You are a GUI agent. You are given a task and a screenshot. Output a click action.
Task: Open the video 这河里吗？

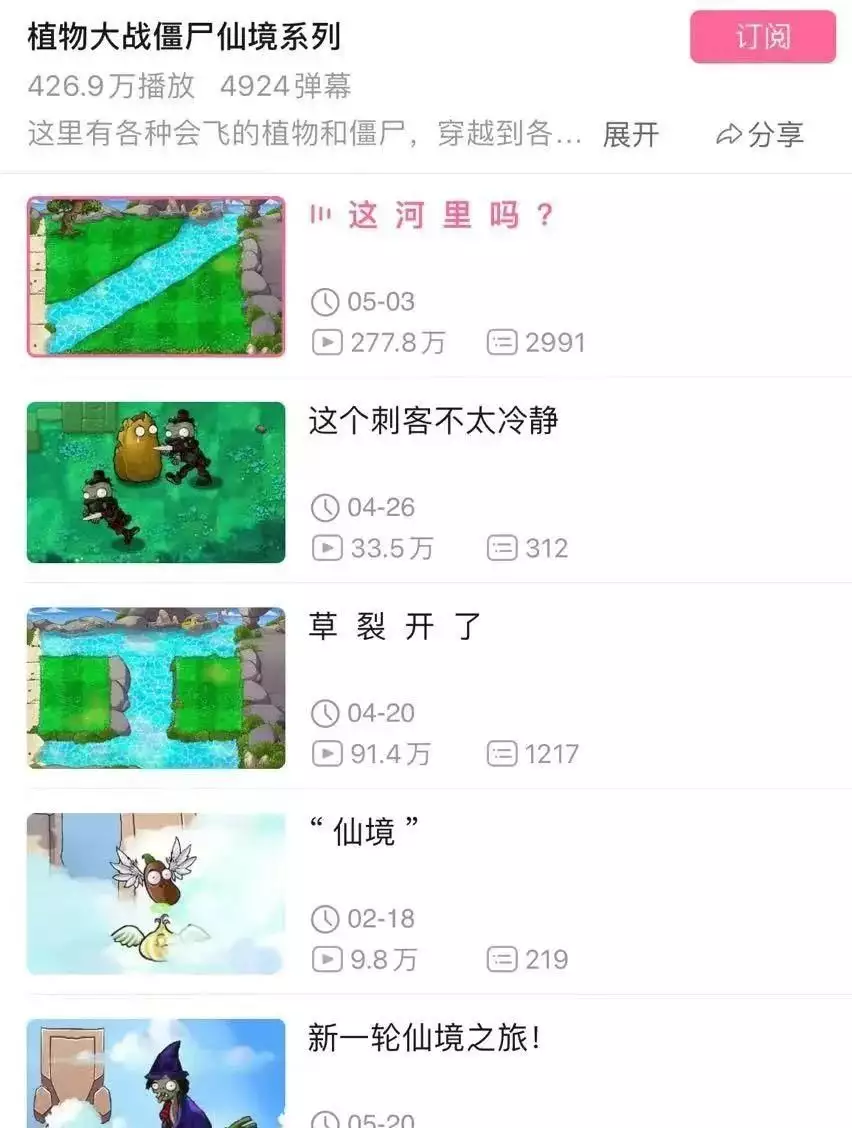pyautogui.click(x=450, y=215)
